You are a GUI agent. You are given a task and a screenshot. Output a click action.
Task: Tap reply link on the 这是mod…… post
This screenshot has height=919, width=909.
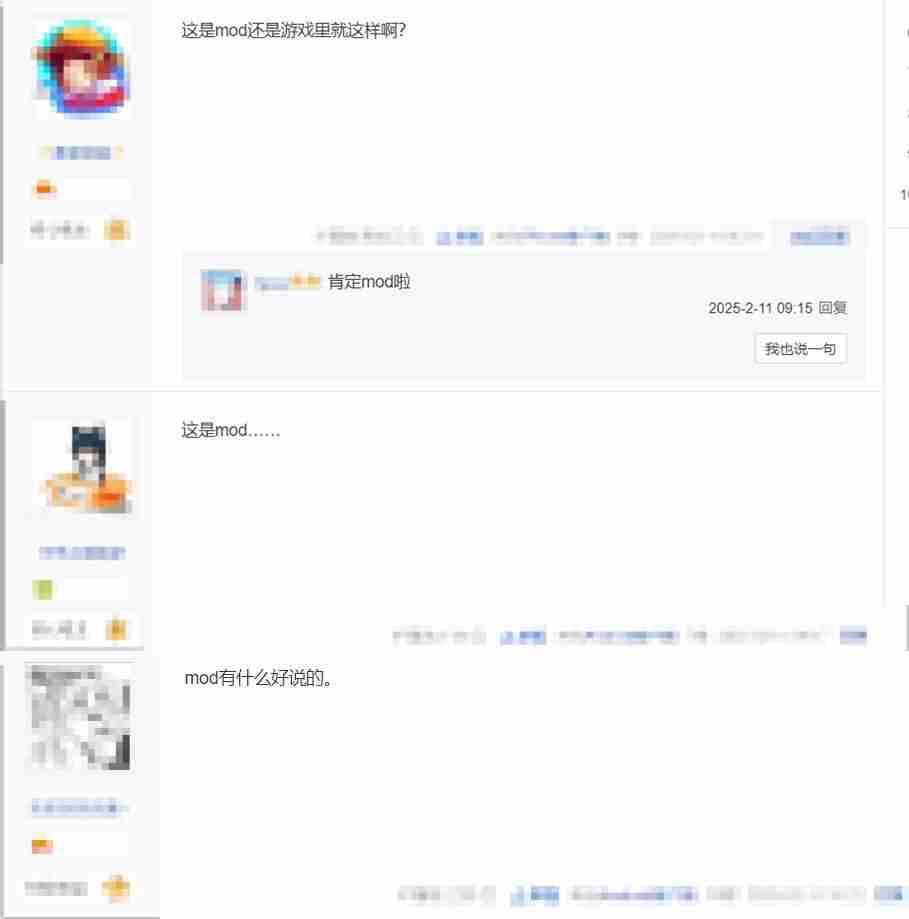[x=853, y=635]
